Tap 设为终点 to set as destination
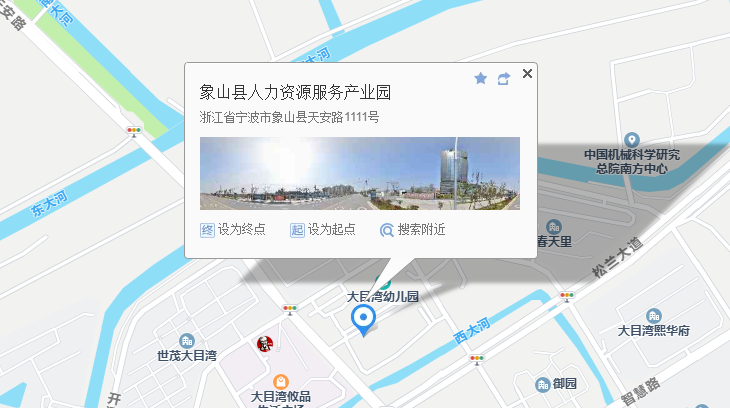The height and width of the screenshot is (408, 730). [x=234, y=230]
